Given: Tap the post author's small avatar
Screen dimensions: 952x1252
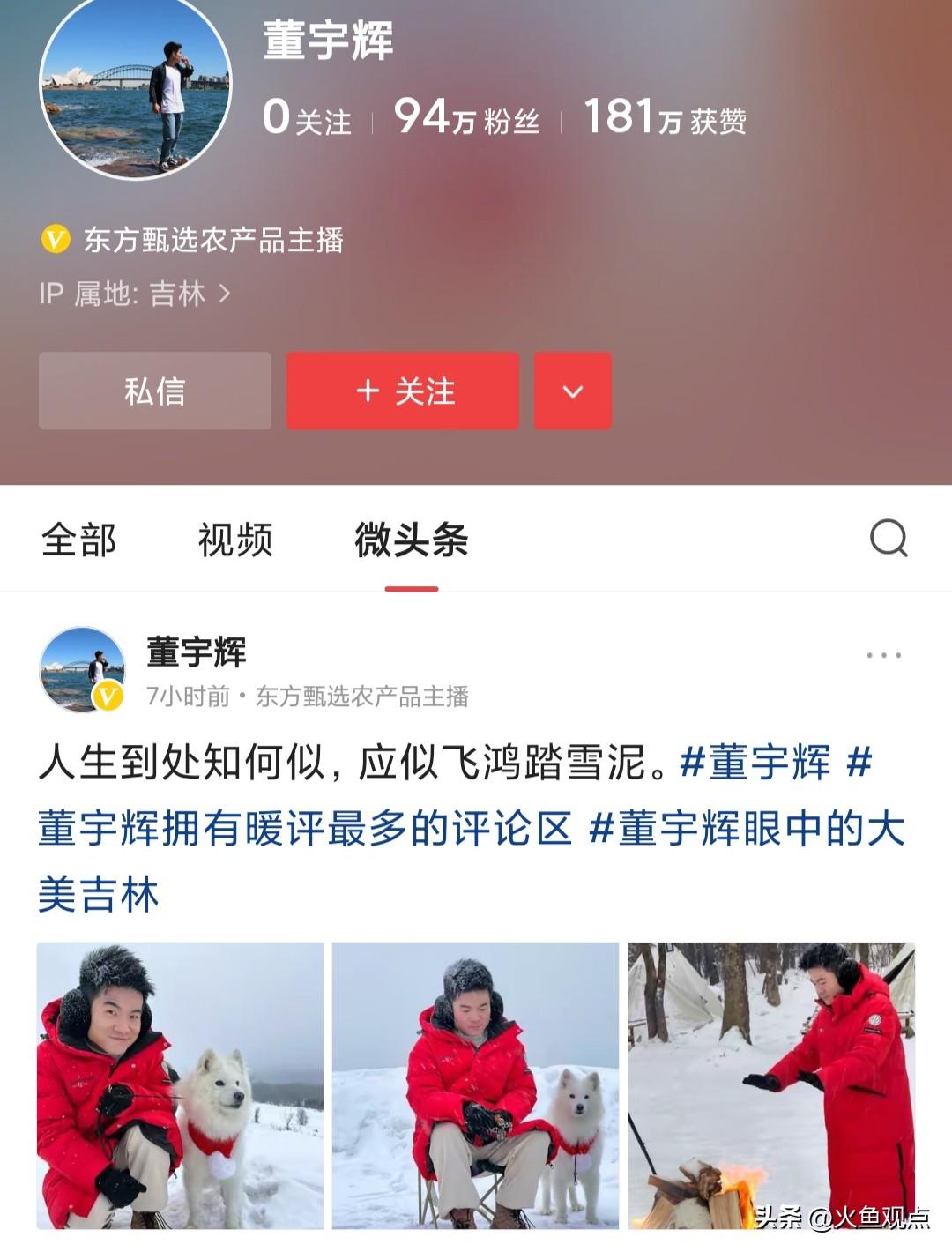Looking at the screenshot, I should pyautogui.click(x=82, y=669).
